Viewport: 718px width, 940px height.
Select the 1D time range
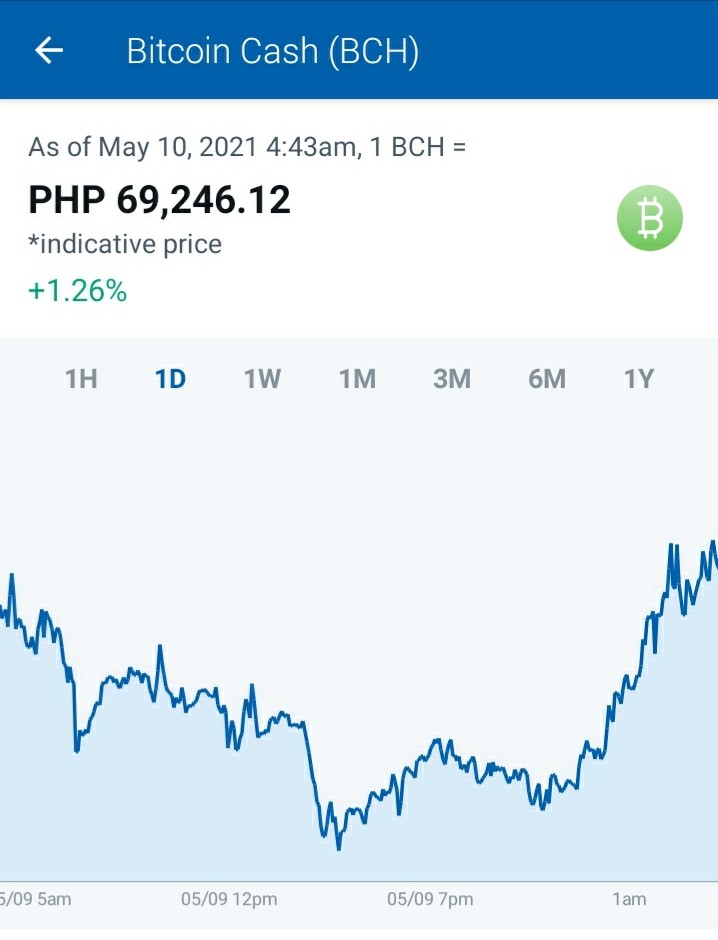click(171, 379)
